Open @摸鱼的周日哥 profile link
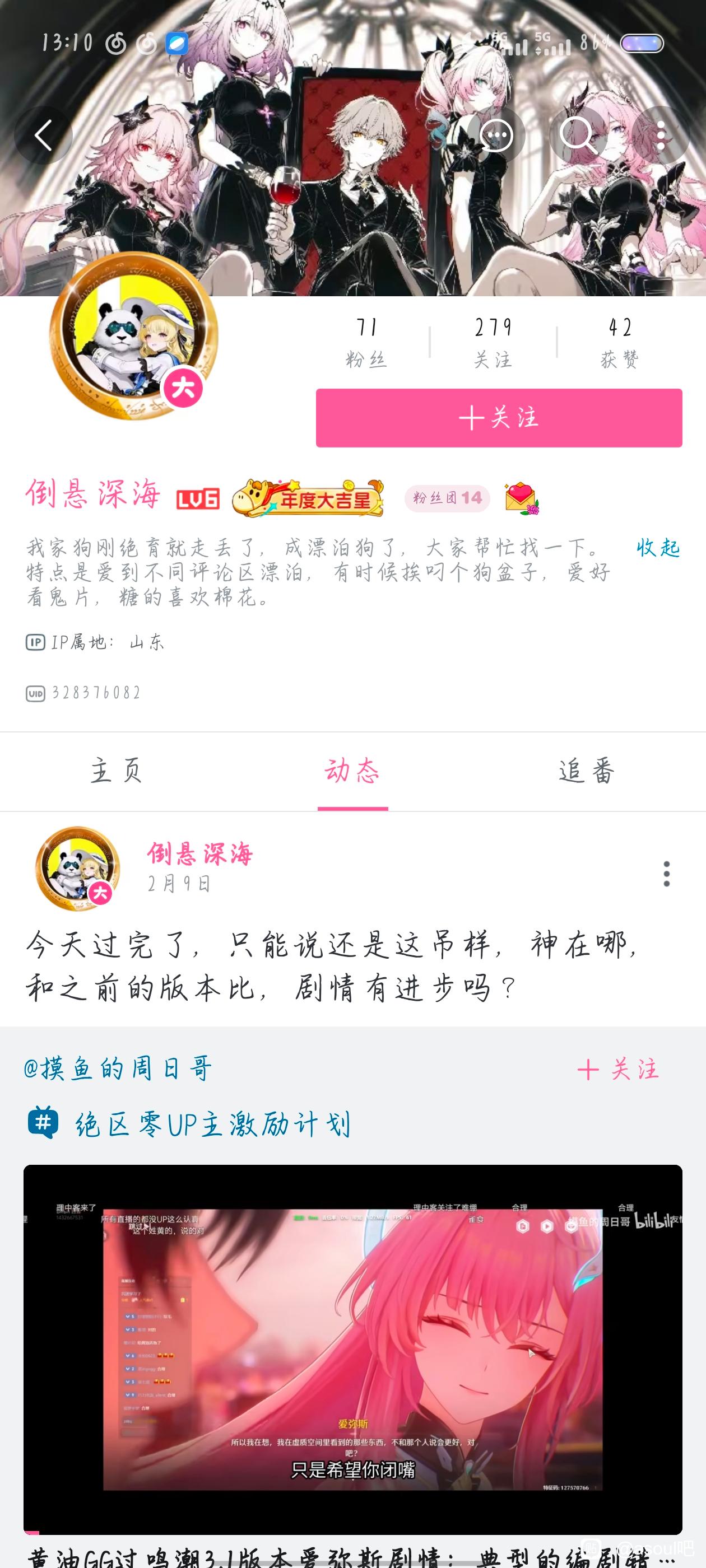Image resolution: width=706 pixels, height=1568 pixels. [118, 1069]
